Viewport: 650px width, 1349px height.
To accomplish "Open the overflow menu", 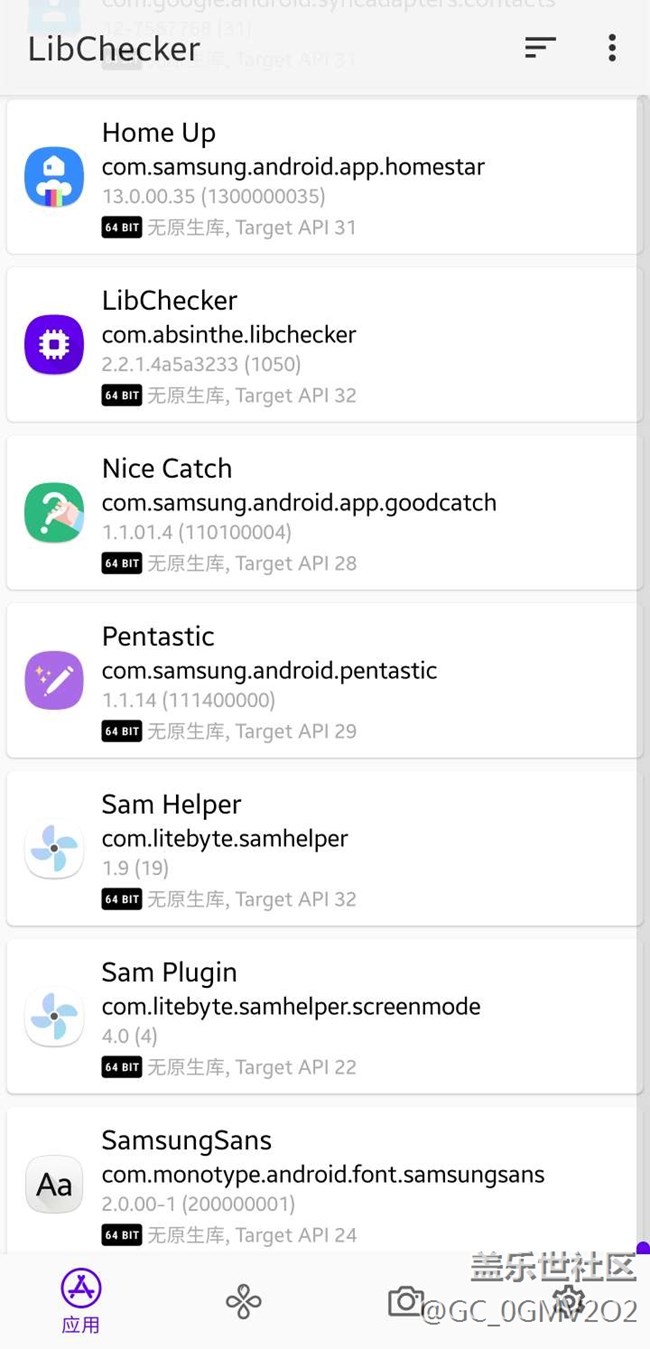I will 612,47.
